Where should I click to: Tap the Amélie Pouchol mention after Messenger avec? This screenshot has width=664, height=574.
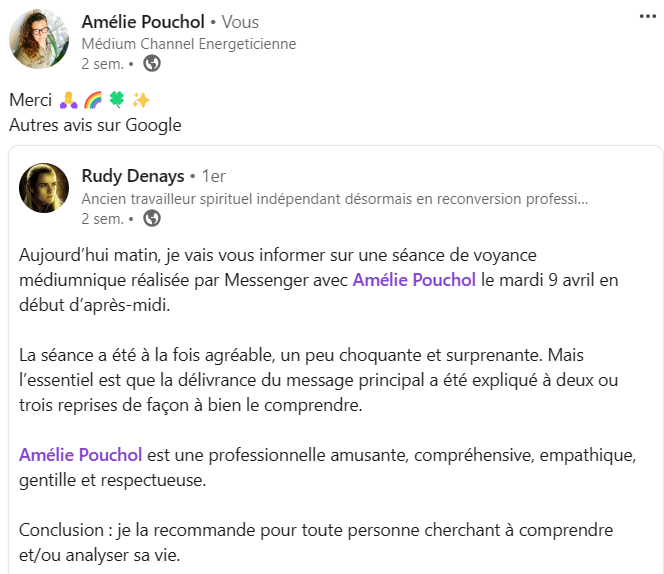point(414,280)
